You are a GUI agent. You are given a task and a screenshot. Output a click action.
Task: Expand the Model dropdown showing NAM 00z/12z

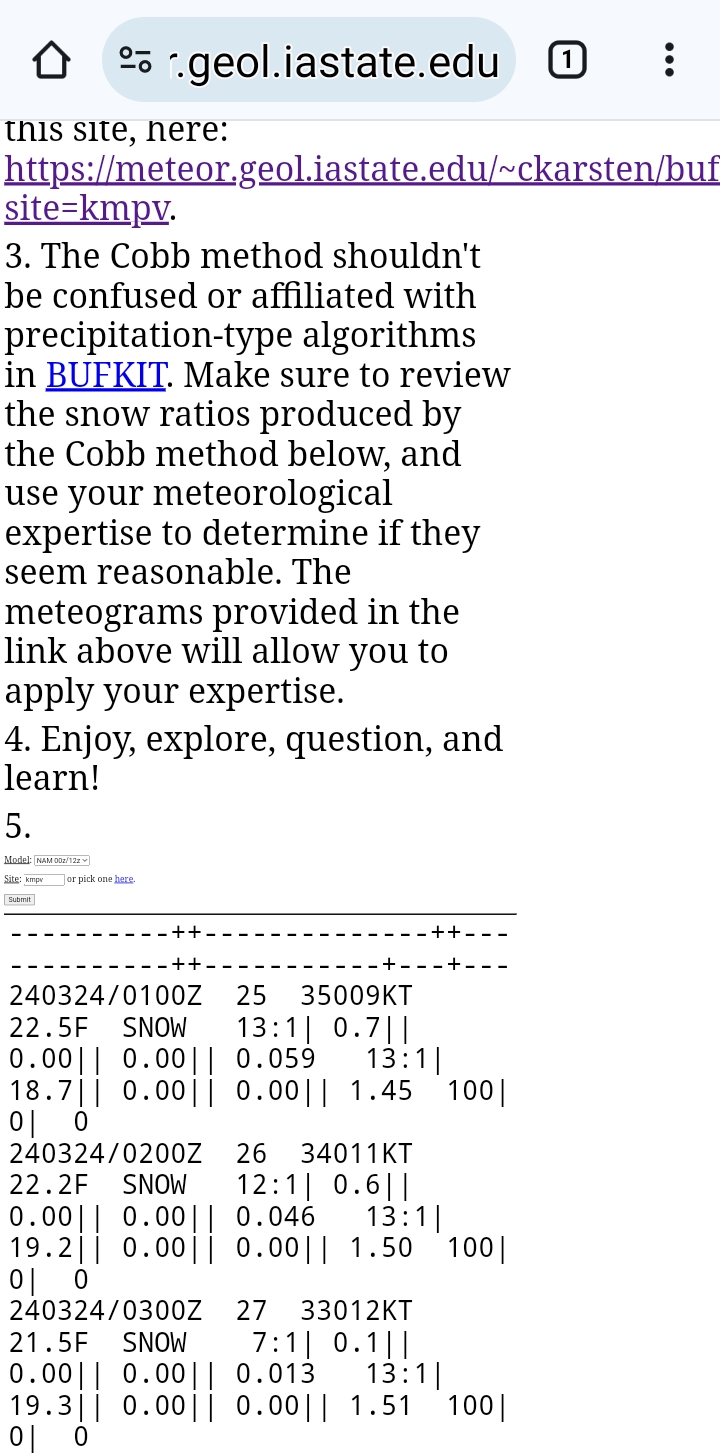(62, 860)
